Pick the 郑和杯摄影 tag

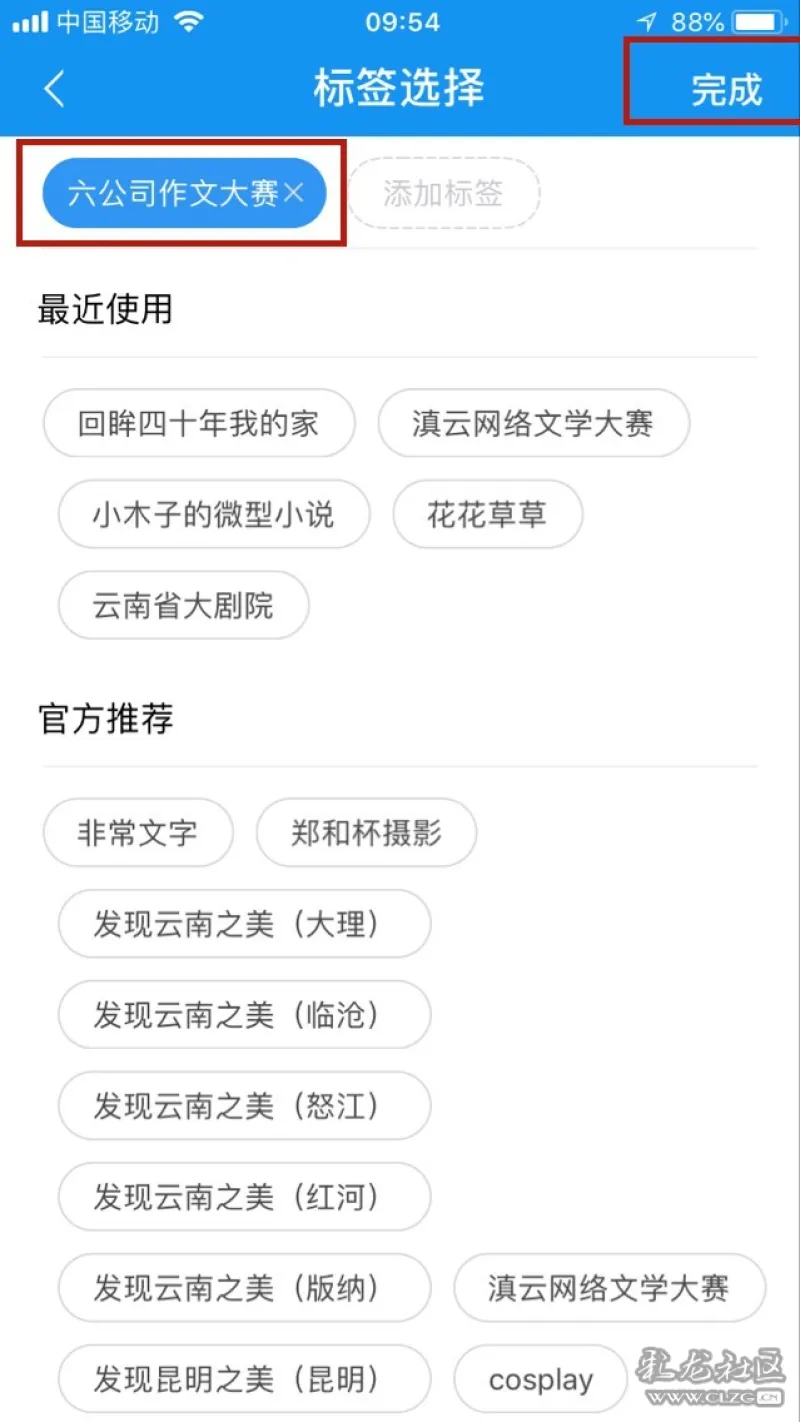click(366, 832)
